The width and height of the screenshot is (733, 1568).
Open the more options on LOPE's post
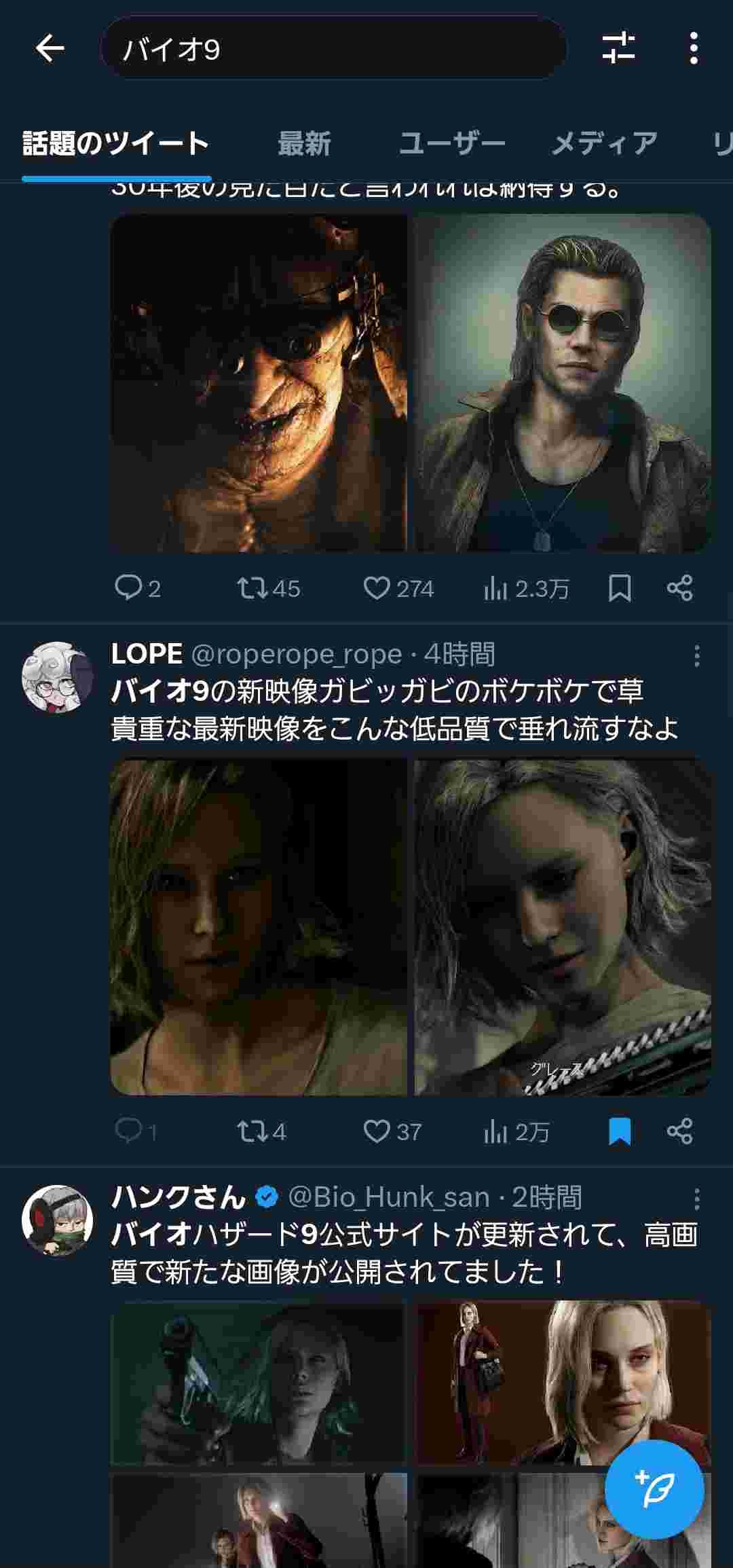click(696, 655)
